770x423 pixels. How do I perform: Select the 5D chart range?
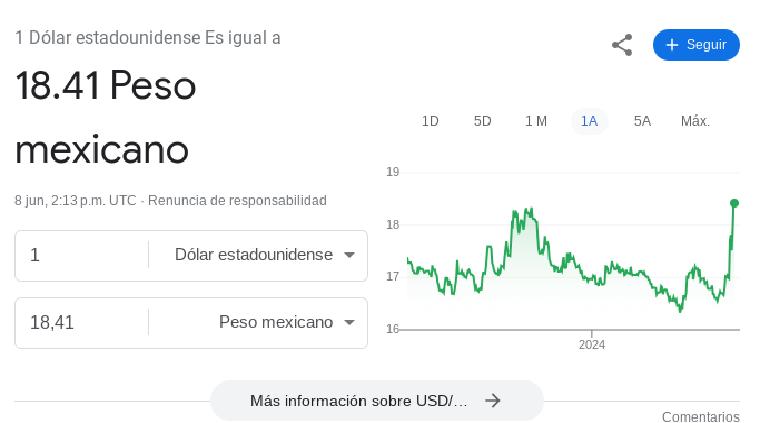pyautogui.click(x=483, y=121)
